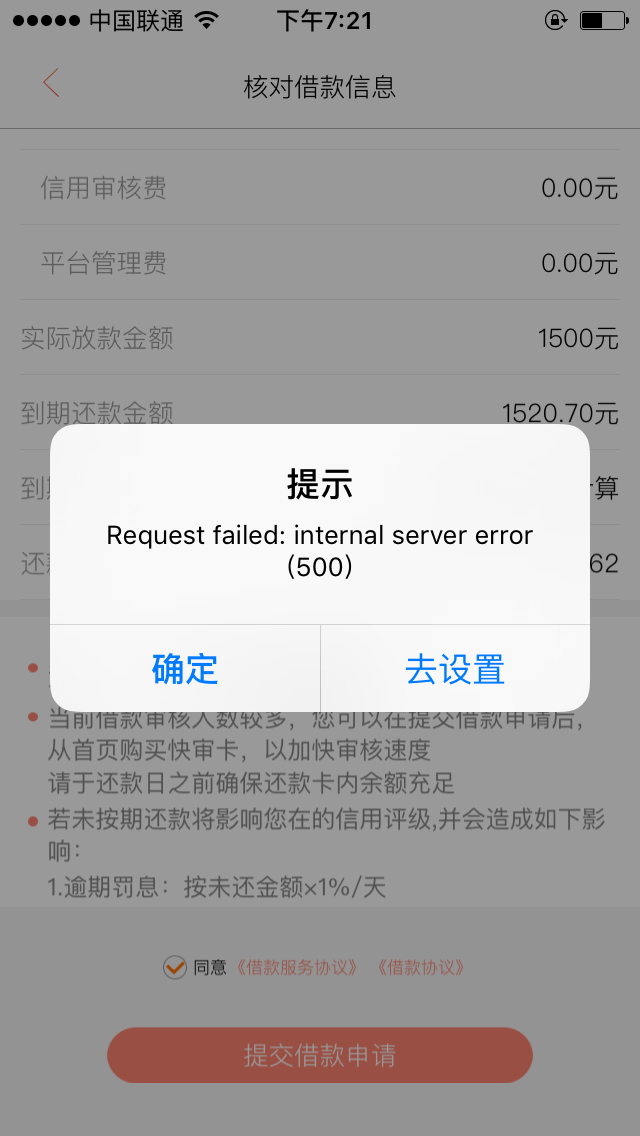Submit with the 提交借款申请 button

(320, 1055)
